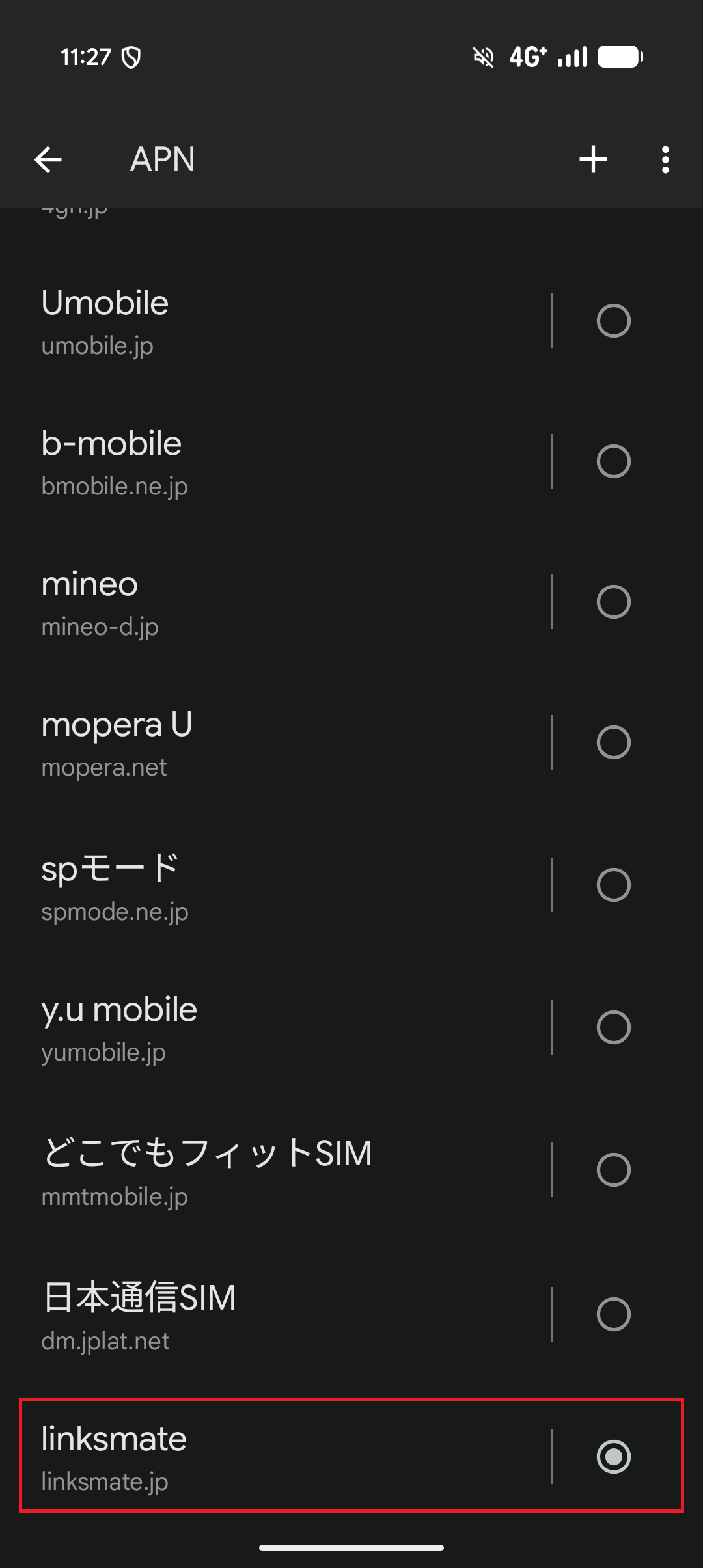Choose the y.u mobile radio button
The image size is (703, 1568).
(x=613, y=1028)
